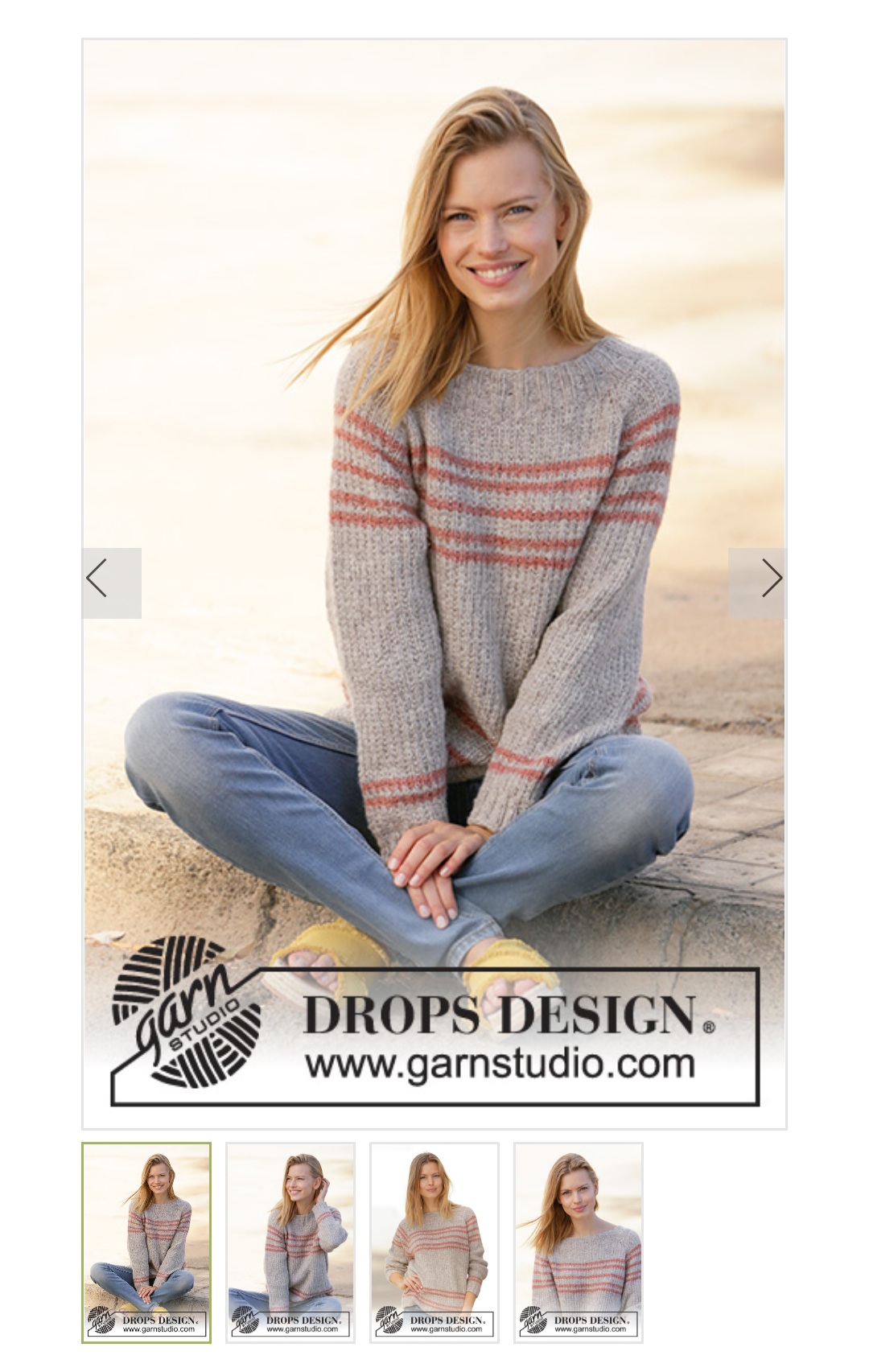Select the fourth thumbnail with close-up sweater view
Screen dimensions: 869x1372
coord(579,1242)
